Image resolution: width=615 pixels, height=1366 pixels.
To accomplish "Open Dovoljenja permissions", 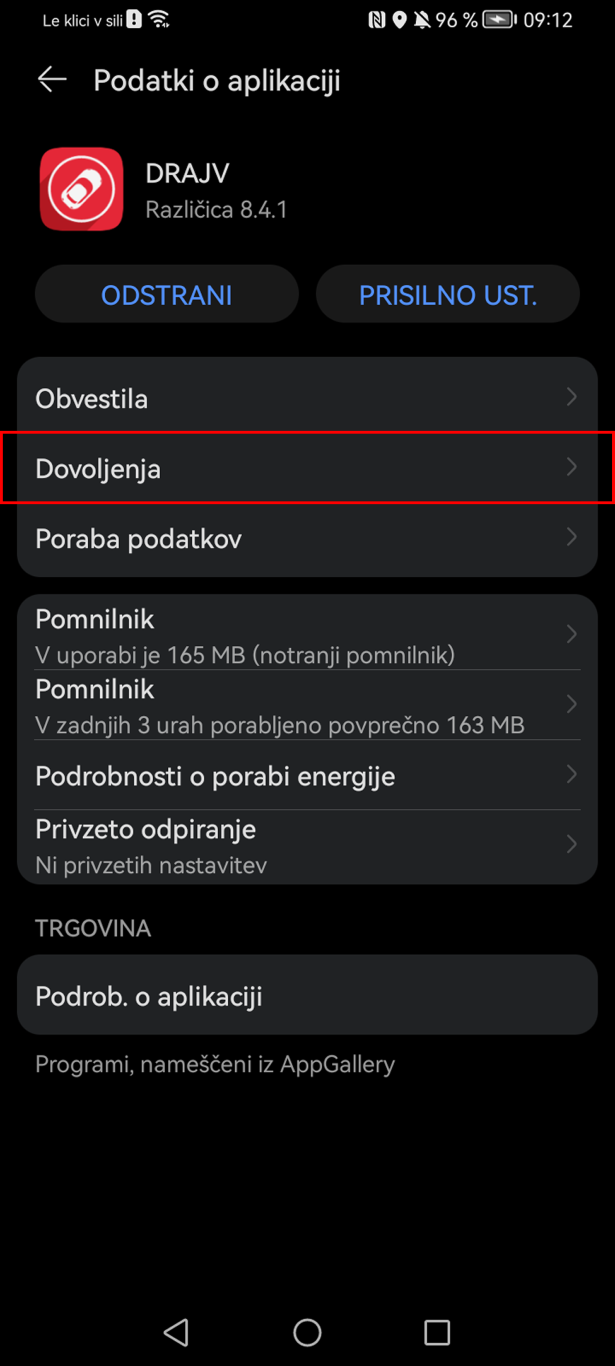I will (x=307, y=468).
